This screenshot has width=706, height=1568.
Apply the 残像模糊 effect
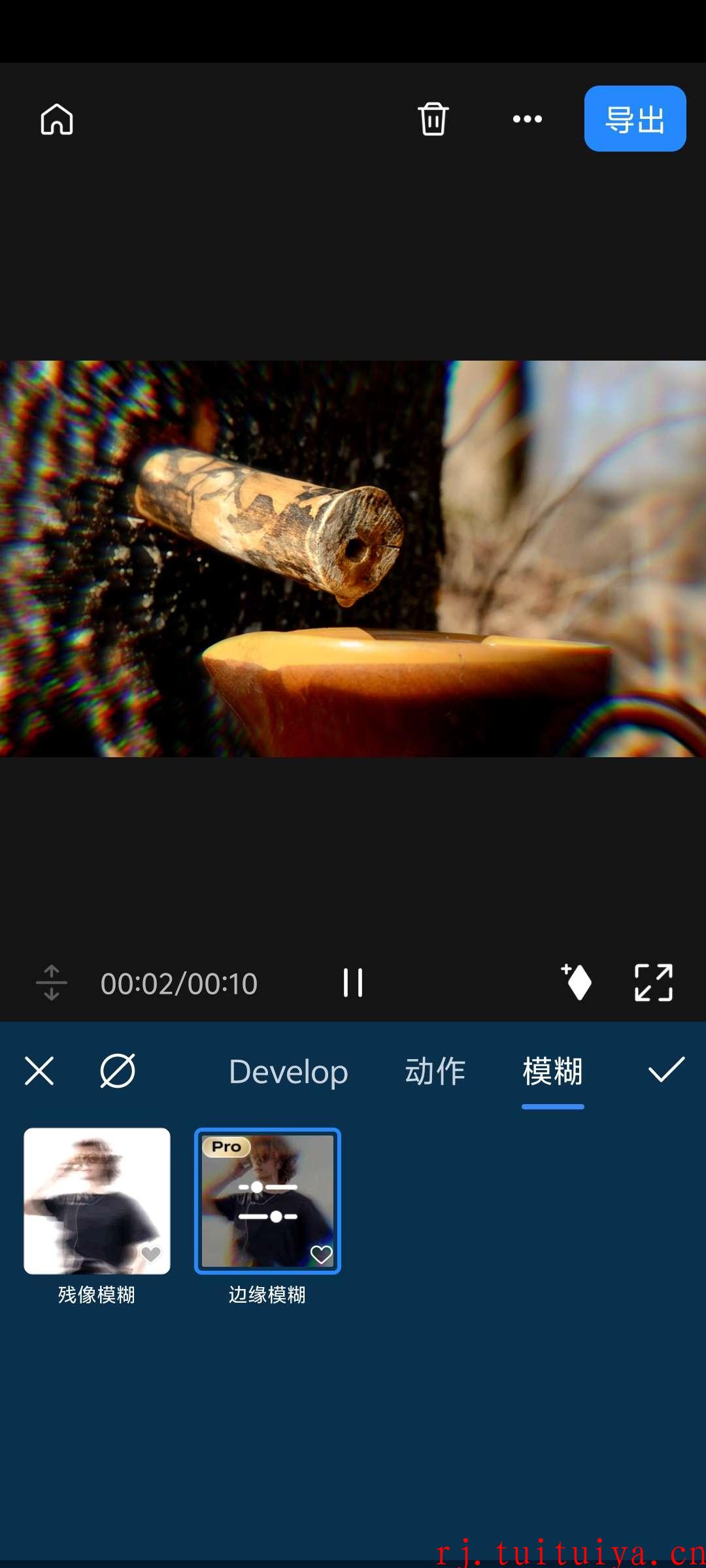[97, 1201]
